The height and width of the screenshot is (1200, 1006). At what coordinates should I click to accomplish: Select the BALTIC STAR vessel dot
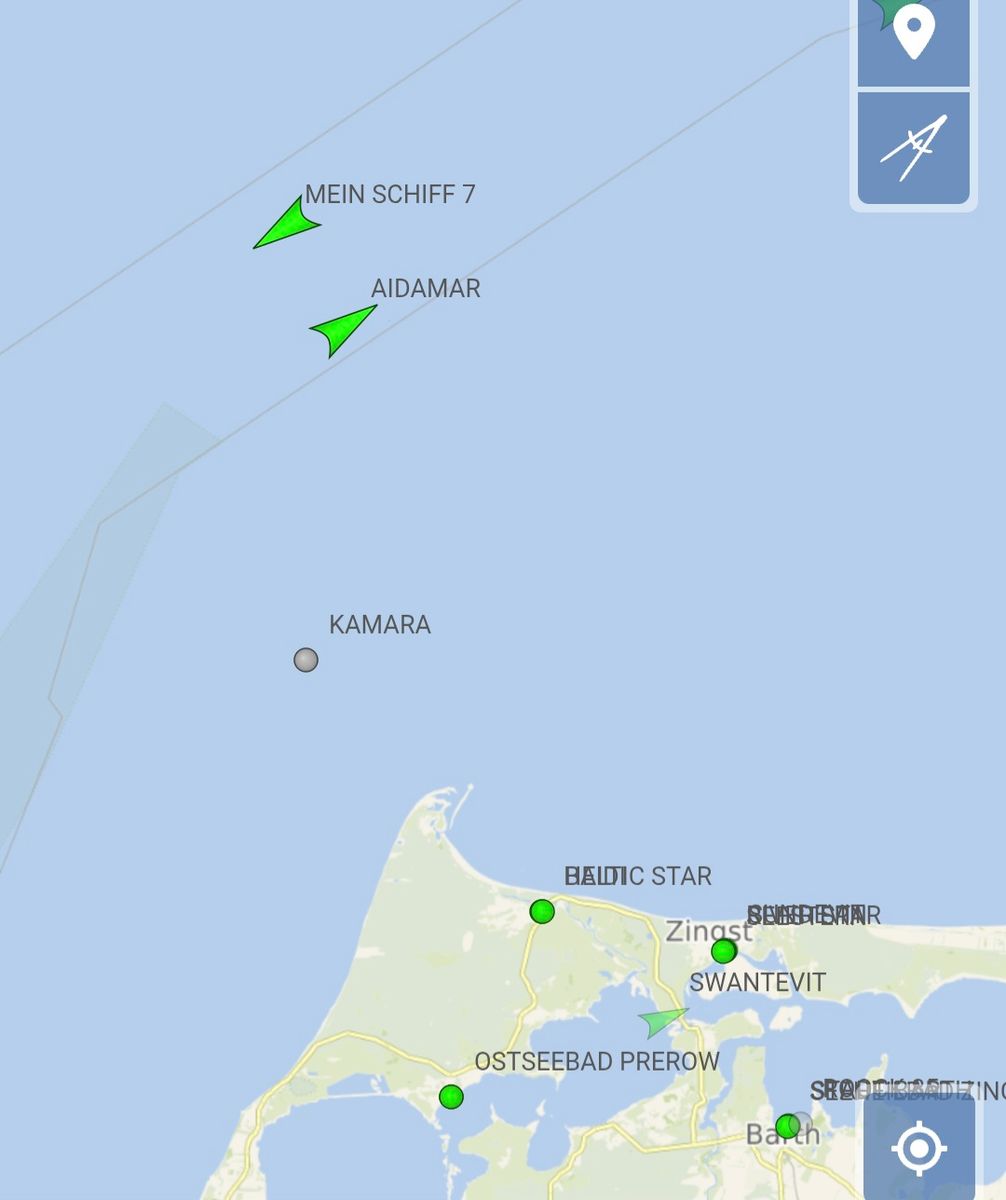tap(542, 911)
